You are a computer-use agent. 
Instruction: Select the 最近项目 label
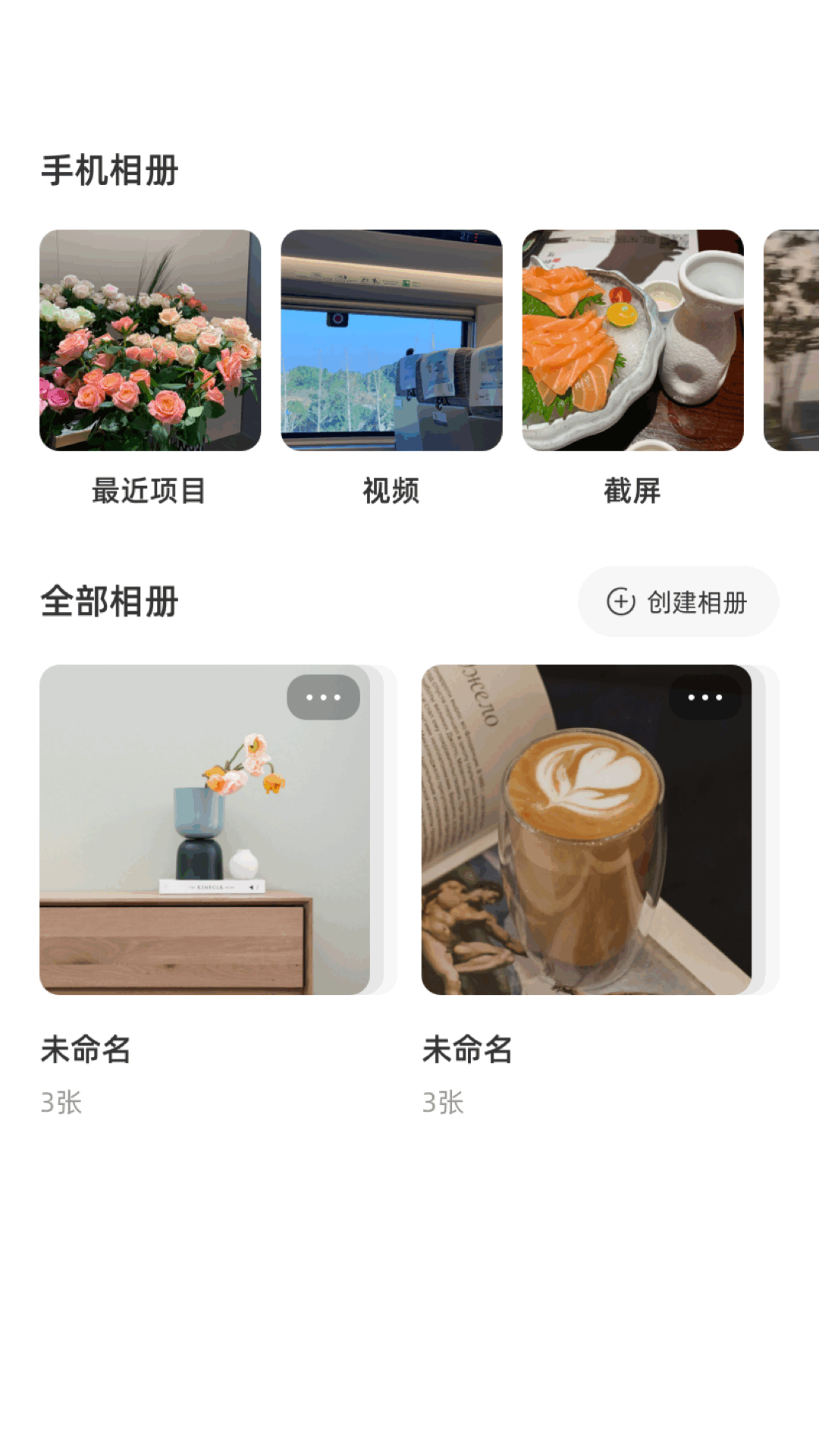point(148,491)
